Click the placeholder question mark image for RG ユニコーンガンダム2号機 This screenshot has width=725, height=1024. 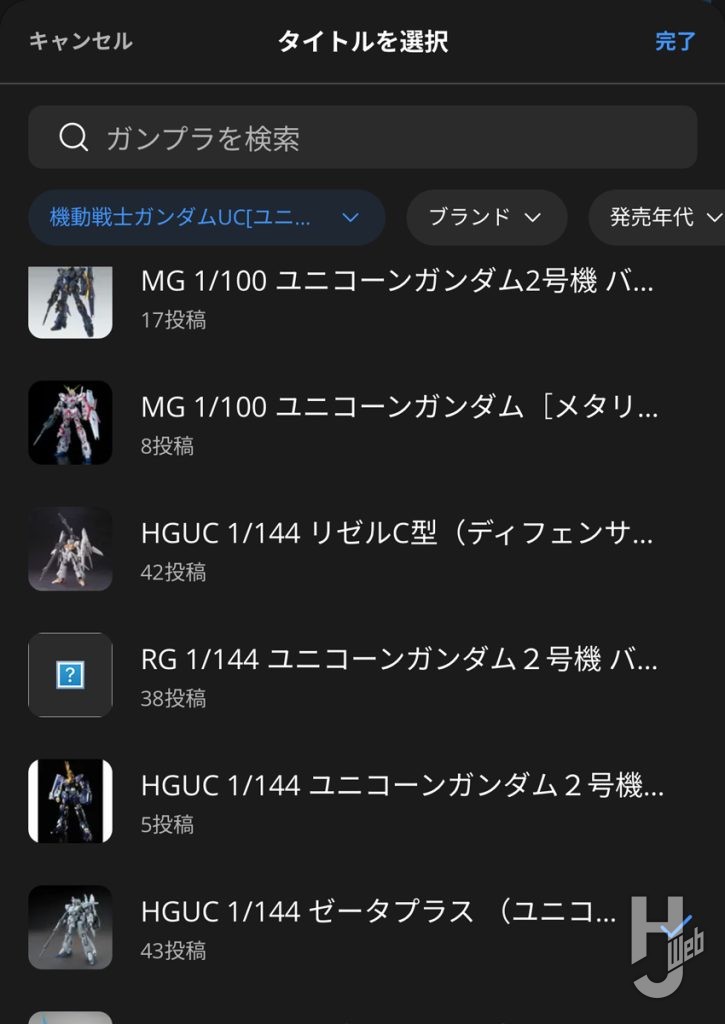(x=68, y=675)
